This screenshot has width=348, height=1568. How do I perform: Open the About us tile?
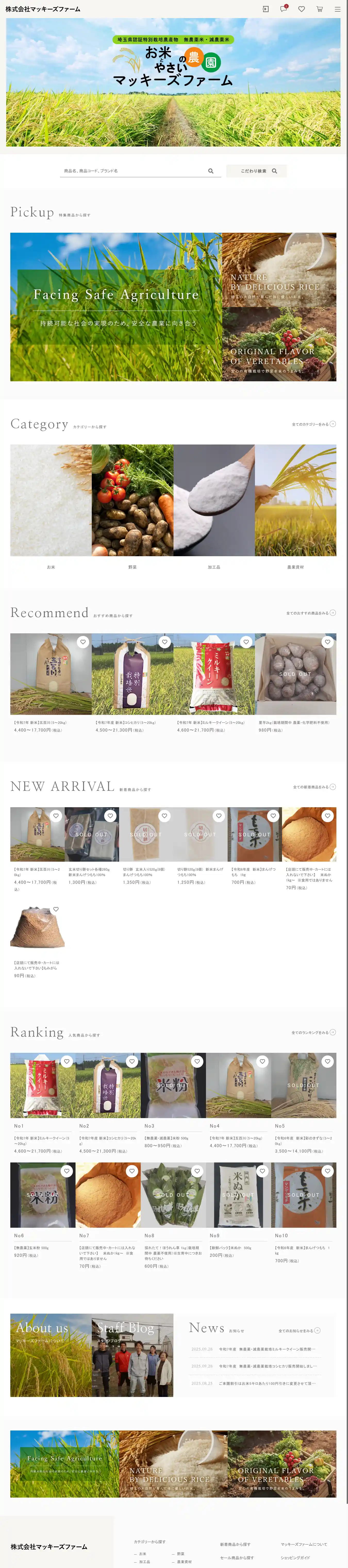[51, 1354]
